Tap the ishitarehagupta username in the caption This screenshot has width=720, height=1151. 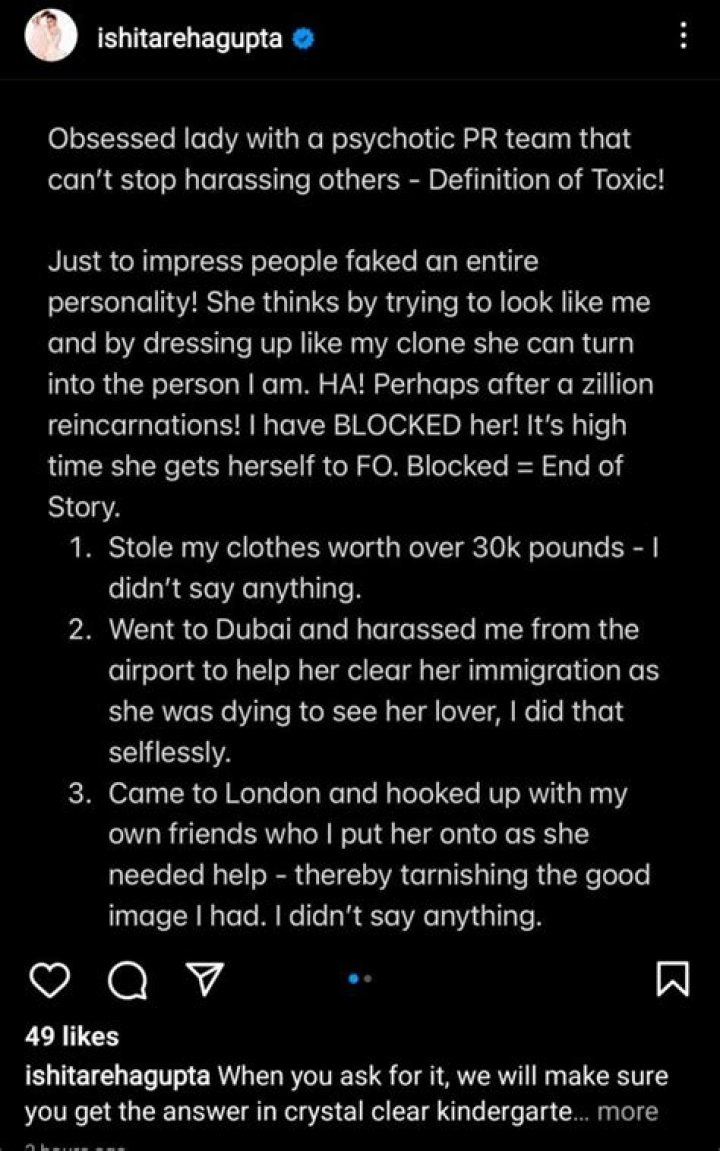(x=117, y=1077)
